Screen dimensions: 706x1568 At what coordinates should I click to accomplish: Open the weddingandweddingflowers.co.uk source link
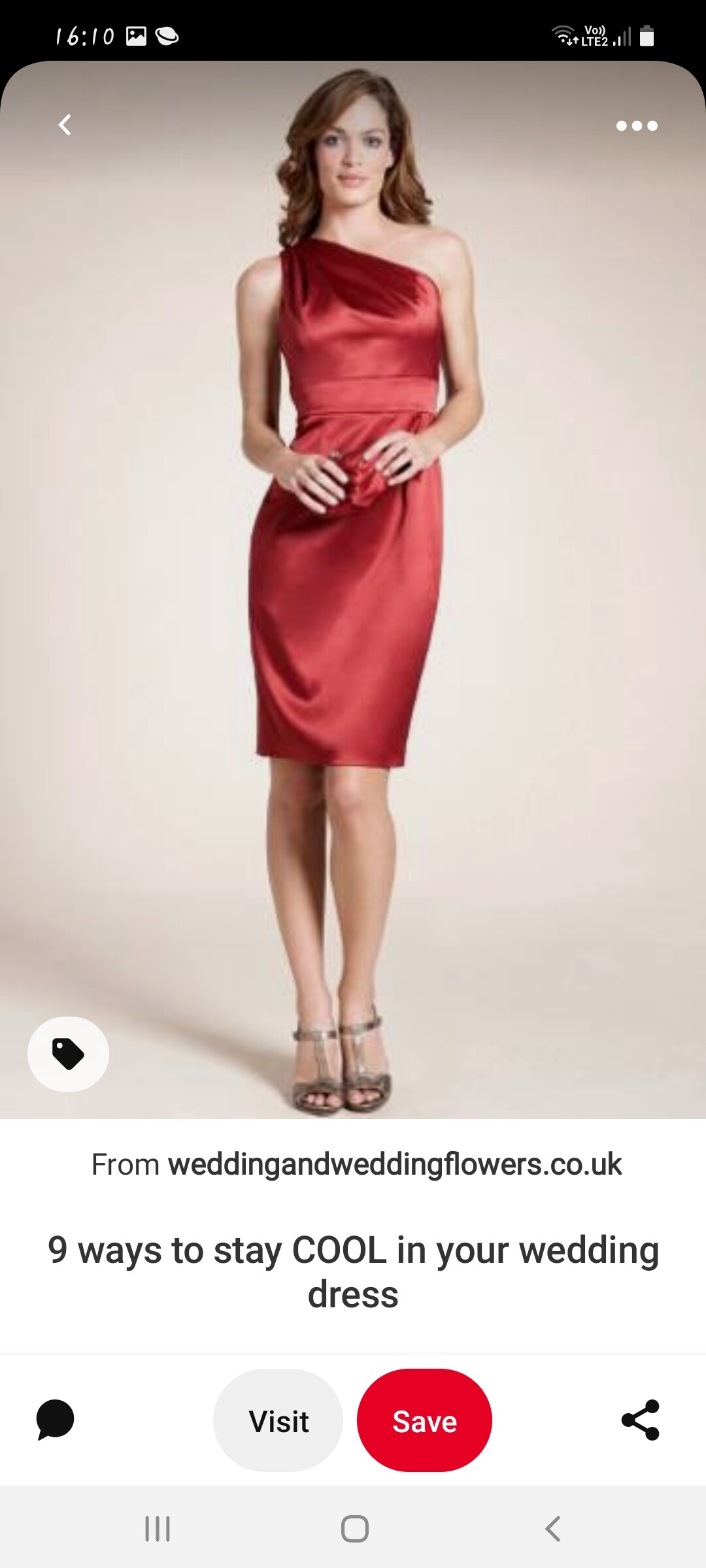coord(394,1164)
